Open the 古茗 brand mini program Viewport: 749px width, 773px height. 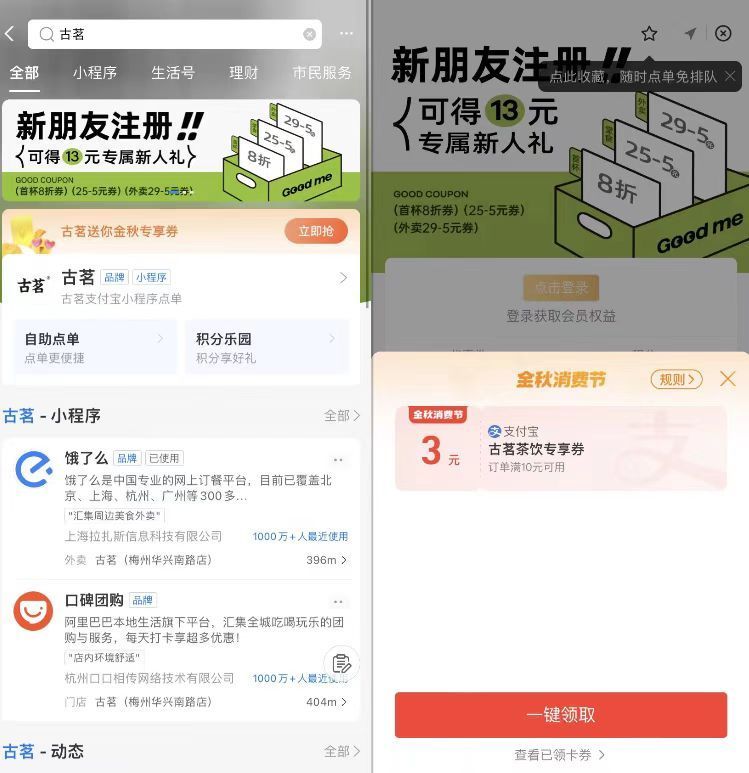click(180, 285)
